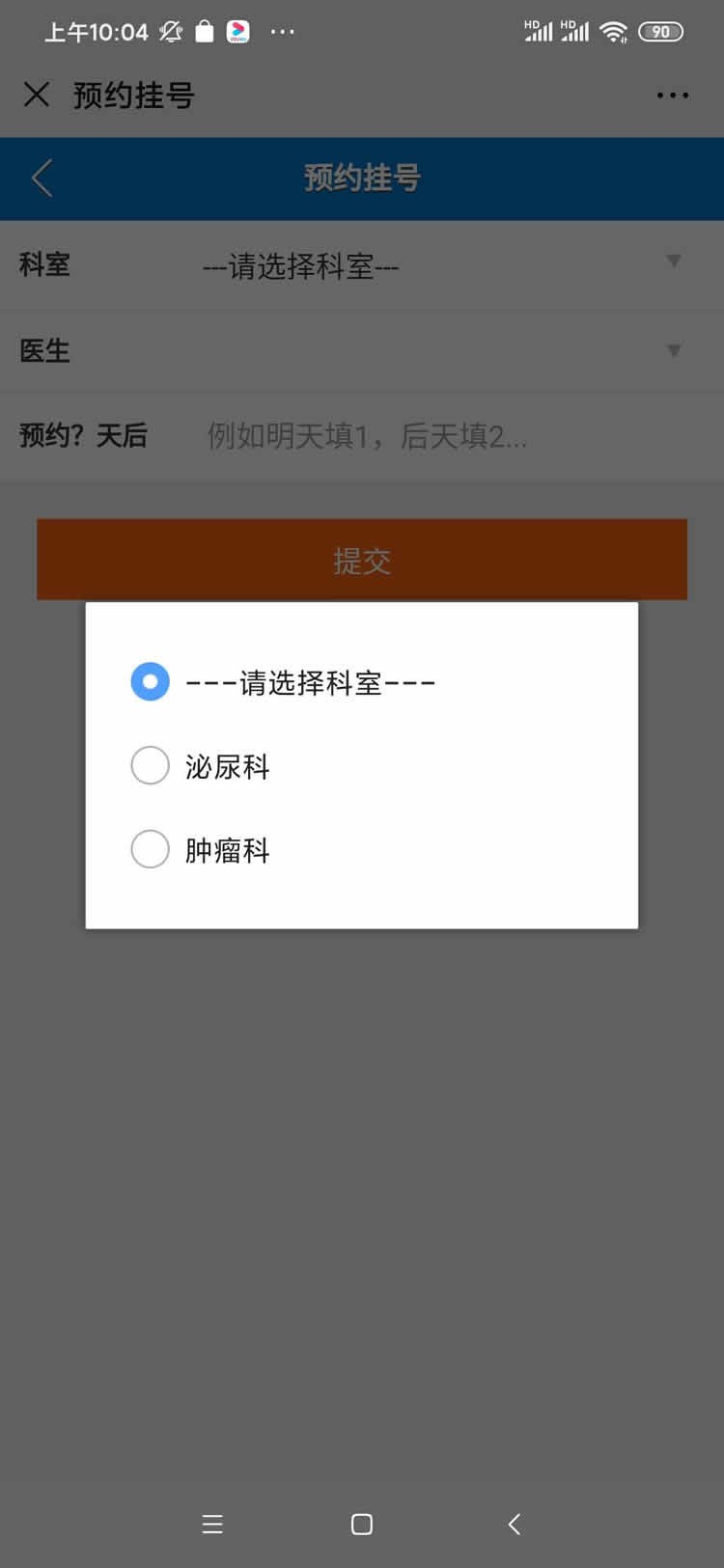Open the recent apps navigation button
This screenshot has height=1568, width=724.
pos(211,1525)
